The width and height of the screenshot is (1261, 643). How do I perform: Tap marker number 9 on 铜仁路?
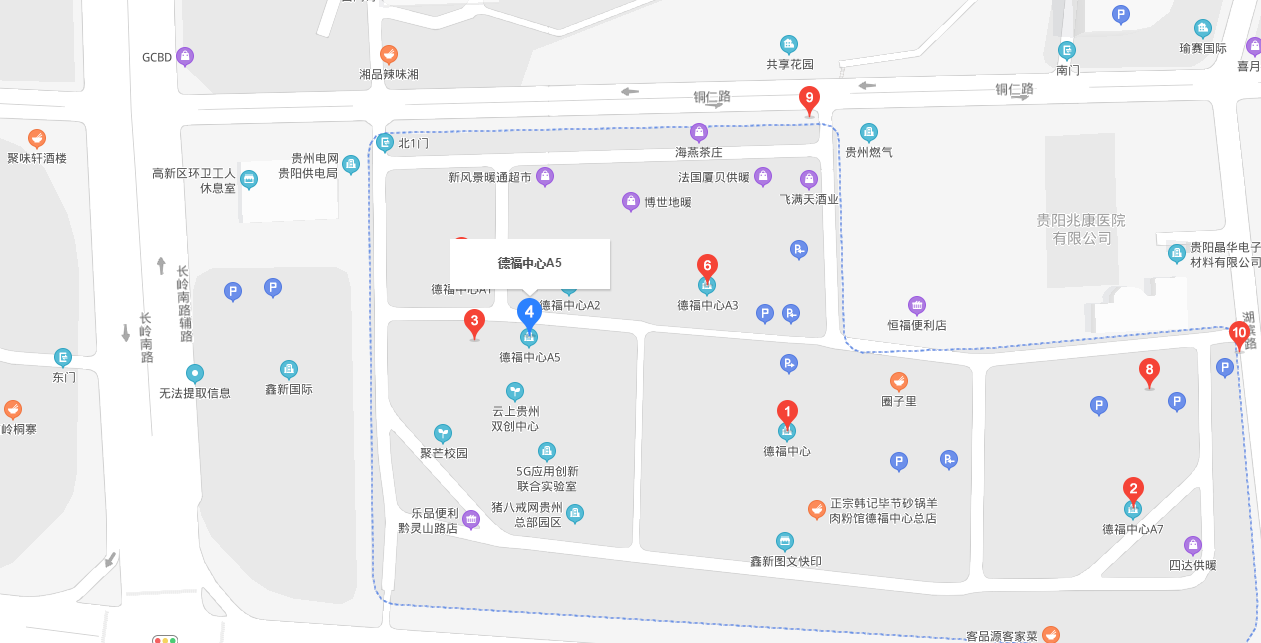click(810, 99)
